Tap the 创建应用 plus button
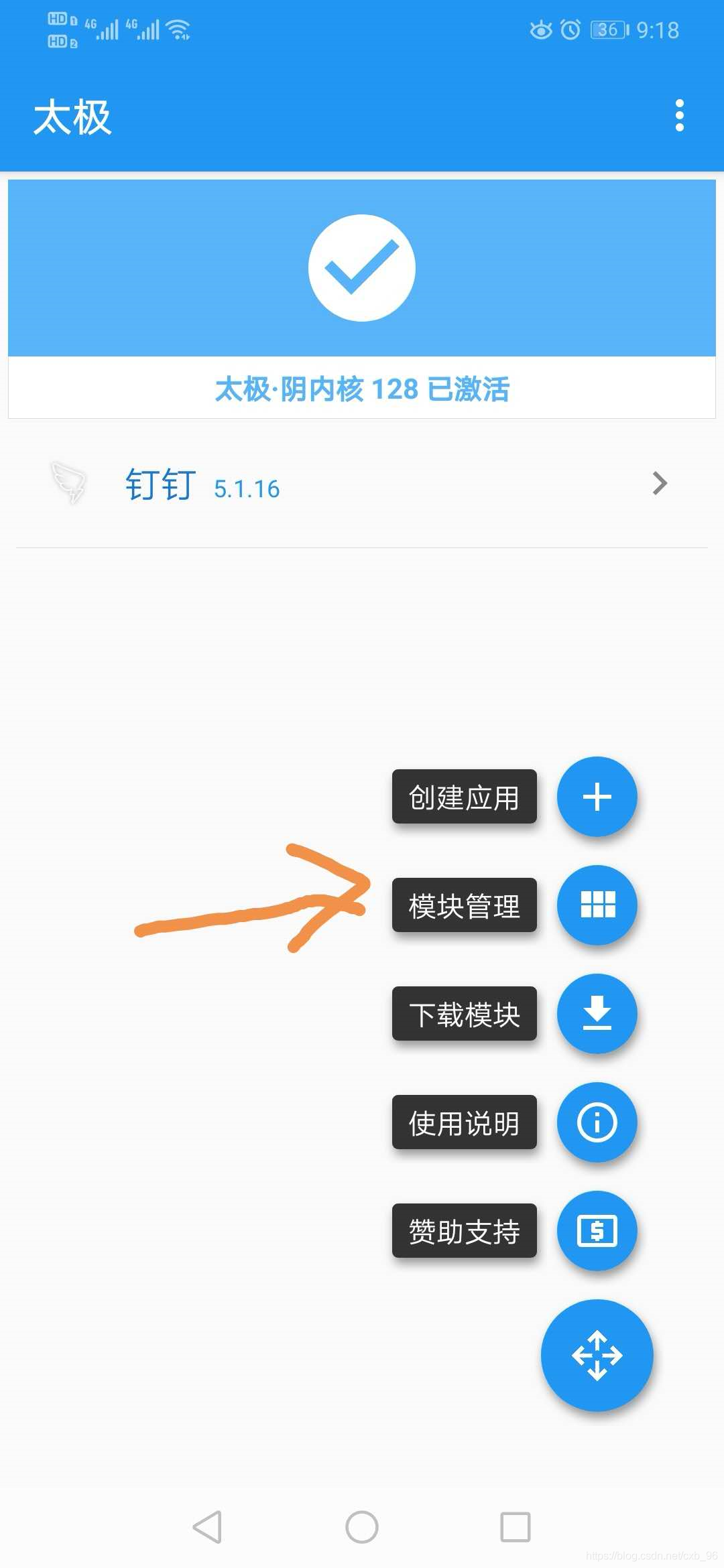This screenshot has width=724, height=1568. tap(597, 797)
